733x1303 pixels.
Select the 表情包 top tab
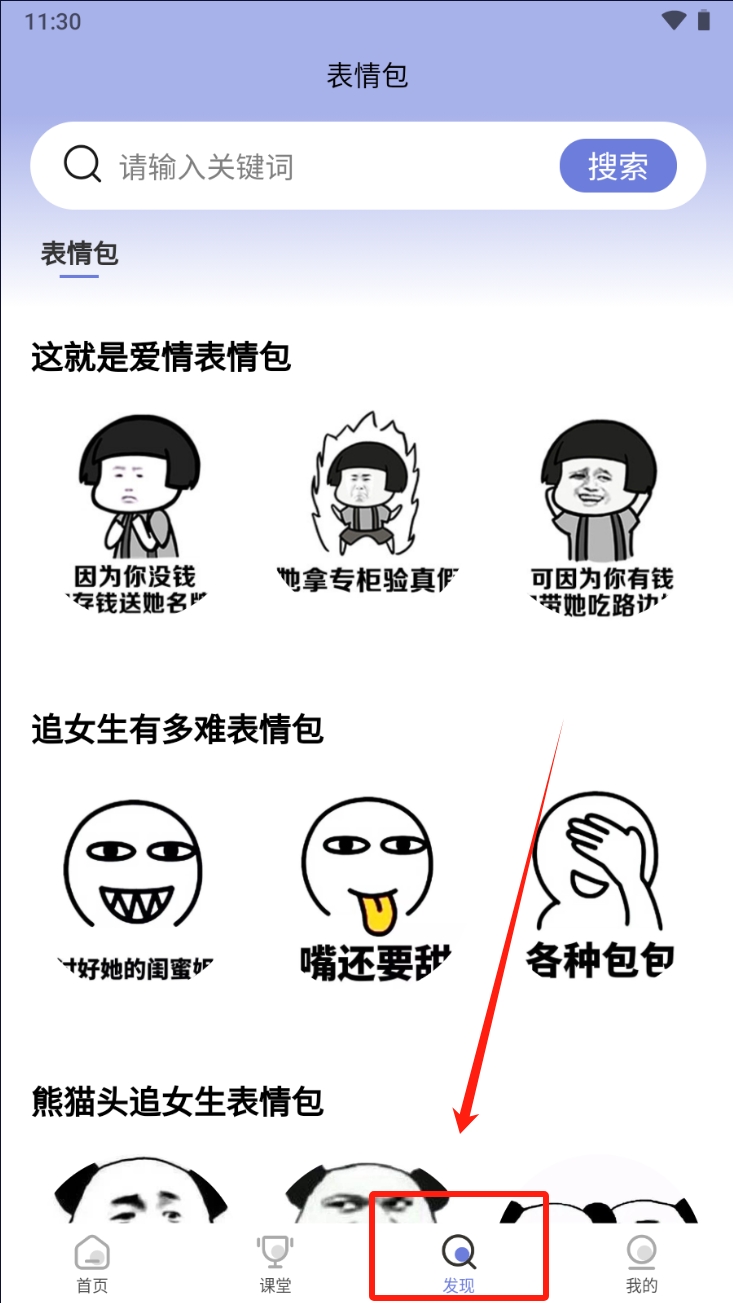(x=79, y=253)
